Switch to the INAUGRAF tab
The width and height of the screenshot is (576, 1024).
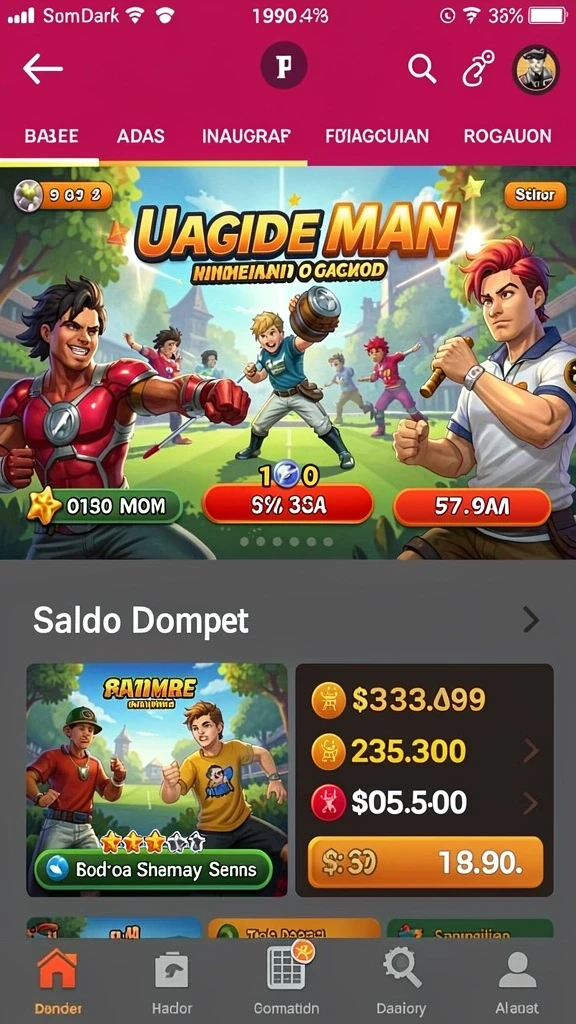point(246,136)
